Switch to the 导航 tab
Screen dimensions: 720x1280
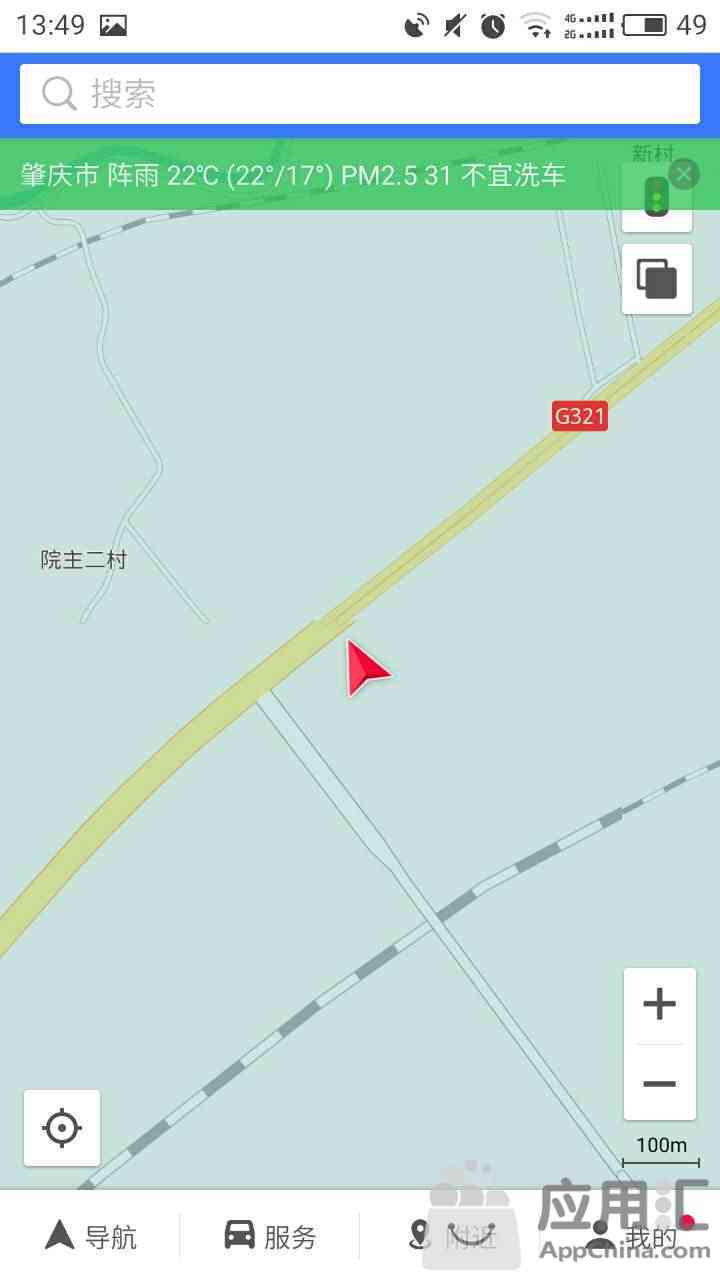click(90, 1236)
